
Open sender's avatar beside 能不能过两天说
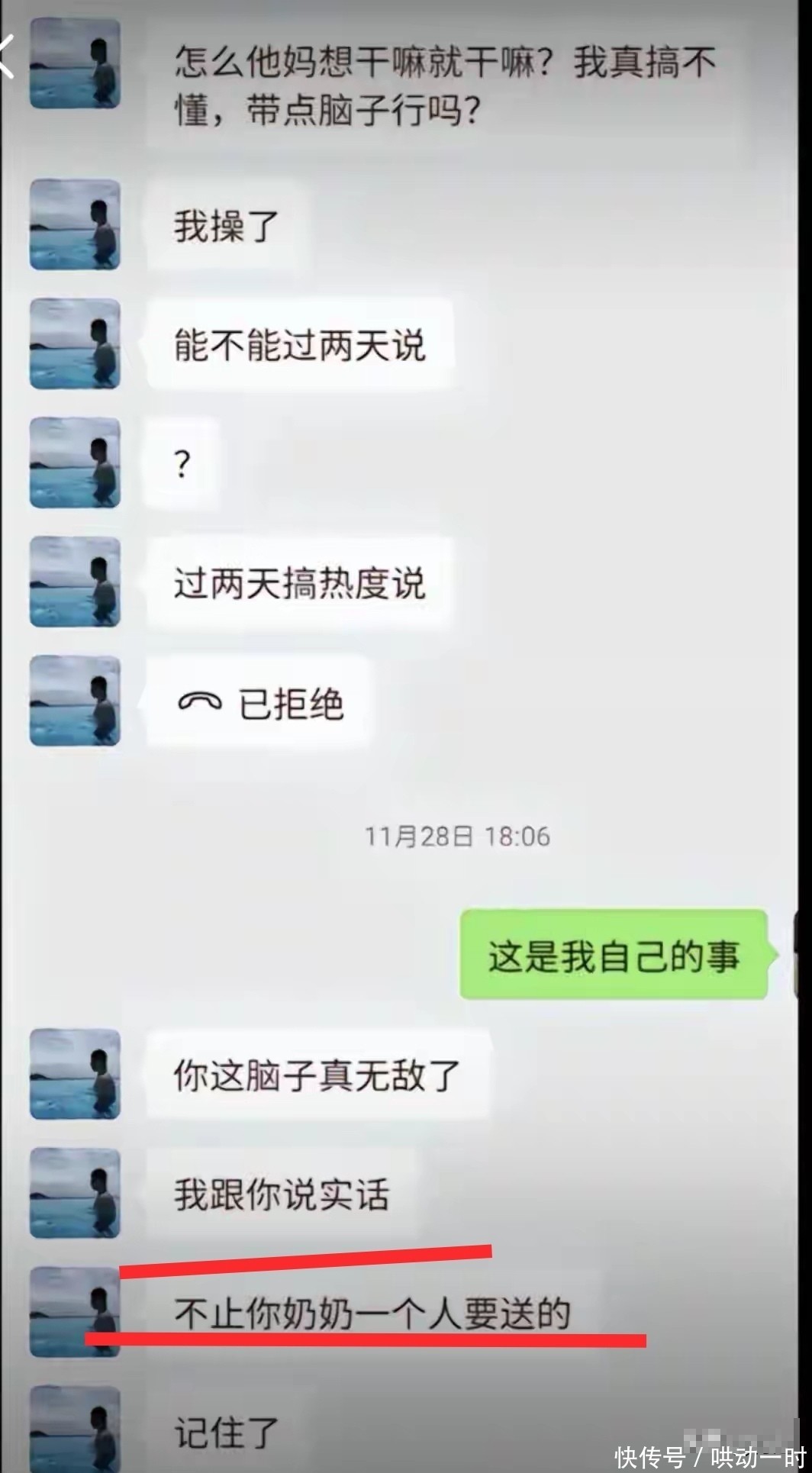point(75,344)
